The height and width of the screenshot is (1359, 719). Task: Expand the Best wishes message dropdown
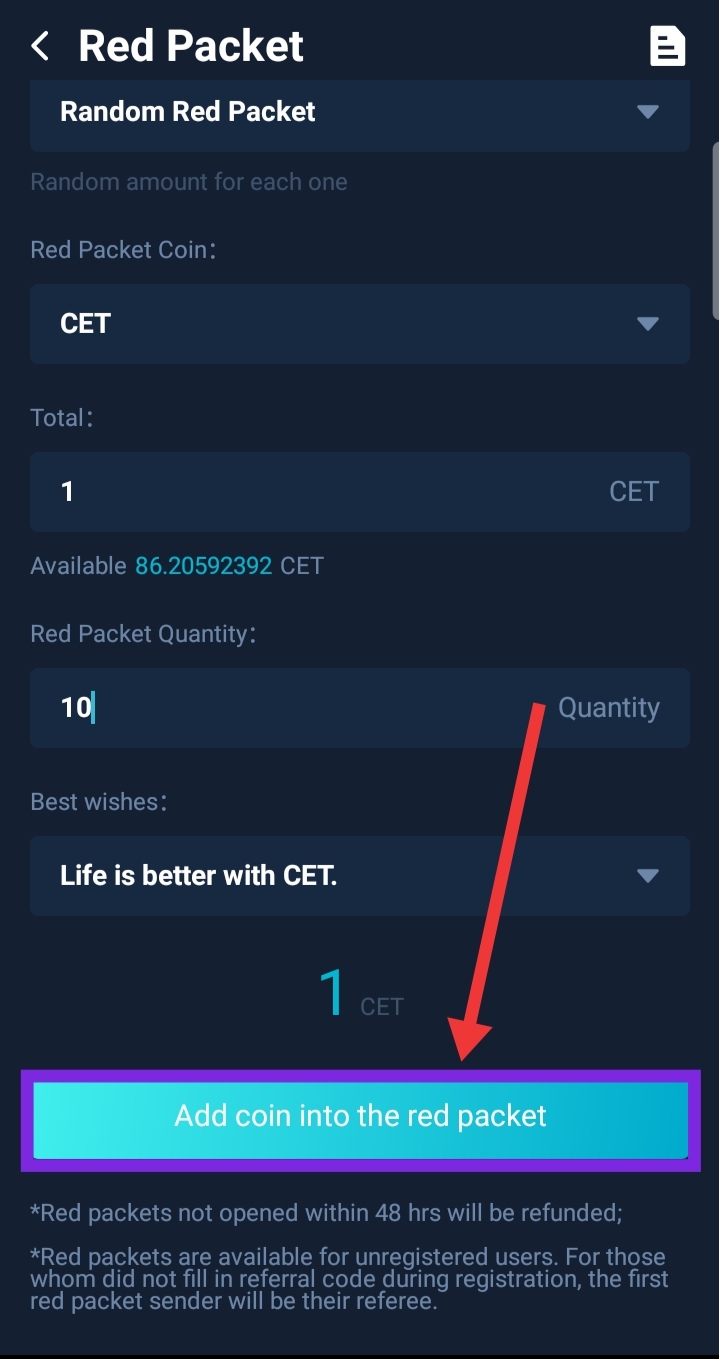point(360,876)
